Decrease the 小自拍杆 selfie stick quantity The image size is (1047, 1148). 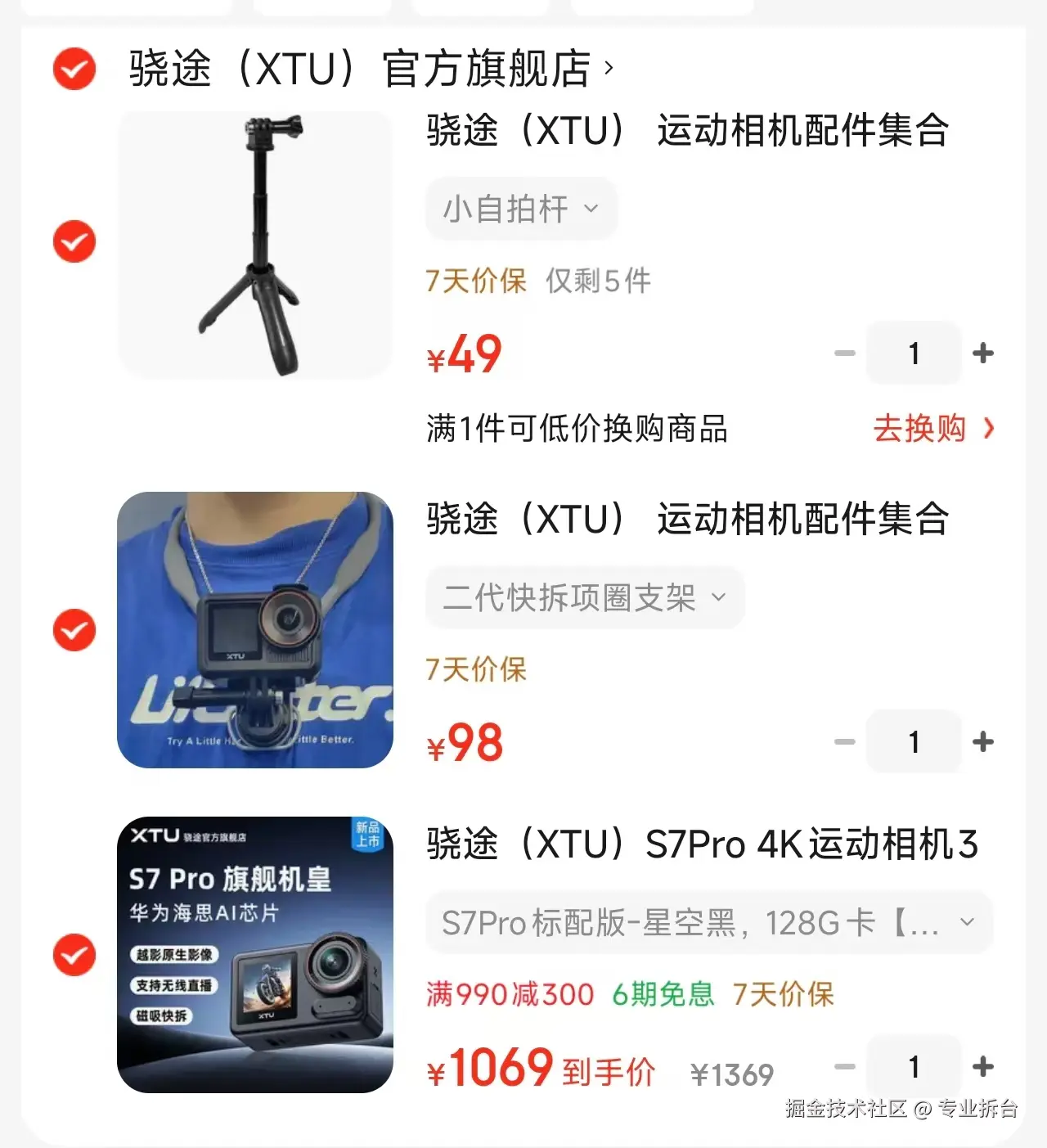(844, 353)
